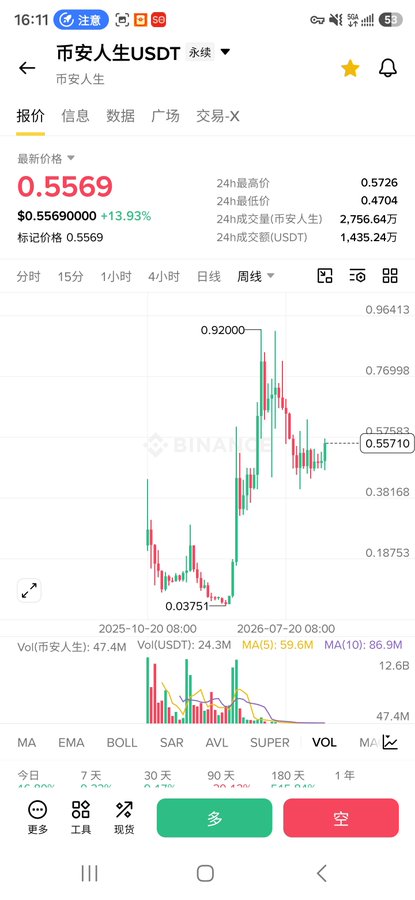This screenshot has height=900, width=415.
Task: Switch to the 信息 tab
Action: click(x=75, y=116)
